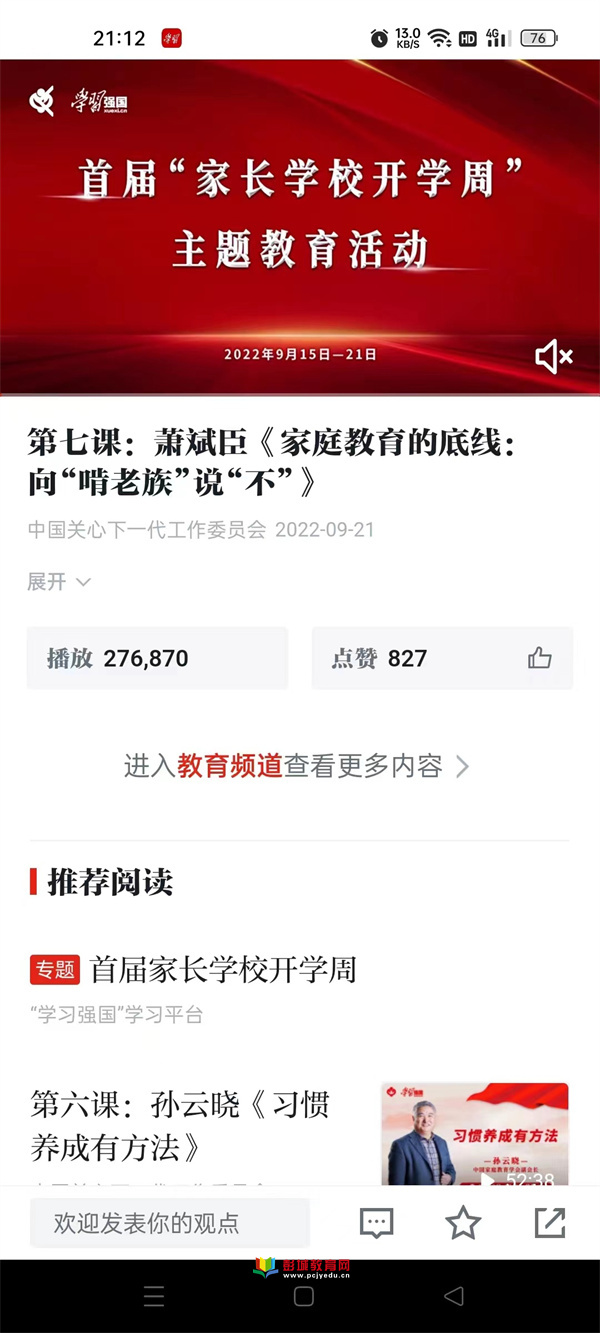Go back with the system back button

click(453, 1297)
